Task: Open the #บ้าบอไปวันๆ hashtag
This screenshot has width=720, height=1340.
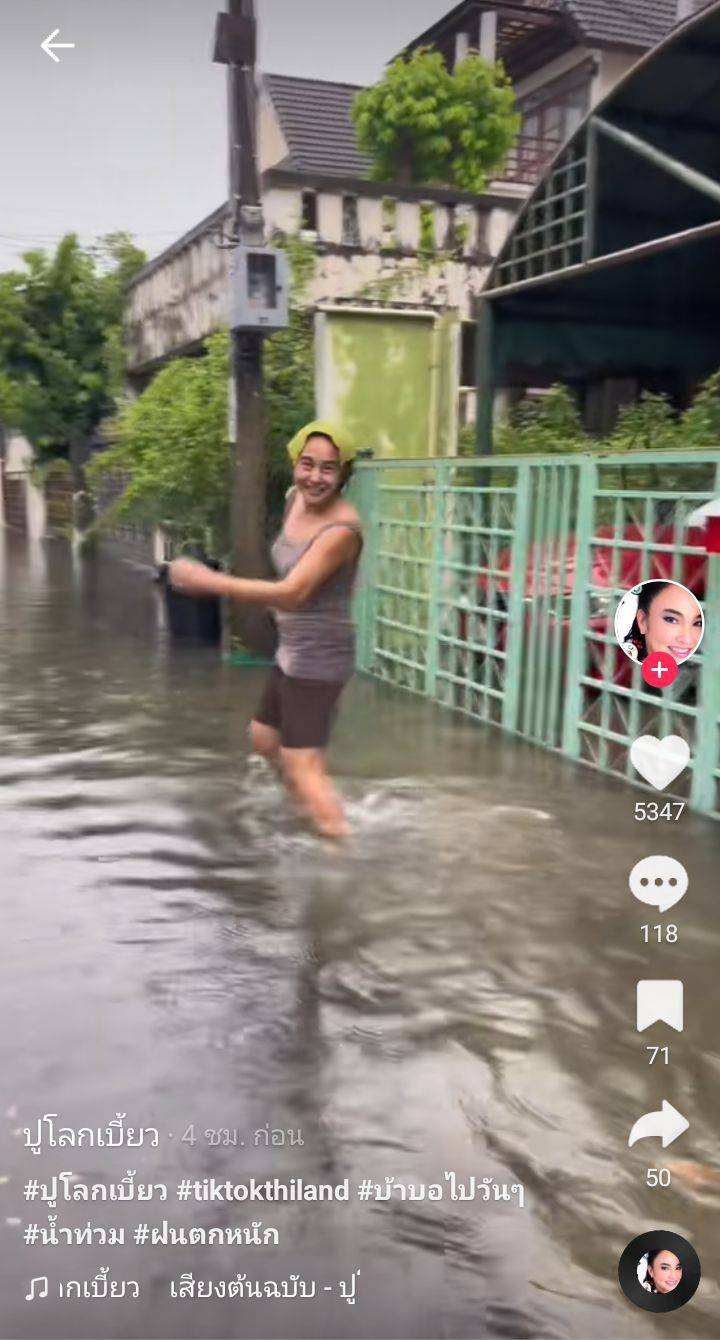Action: click(x=441, y=1190)
